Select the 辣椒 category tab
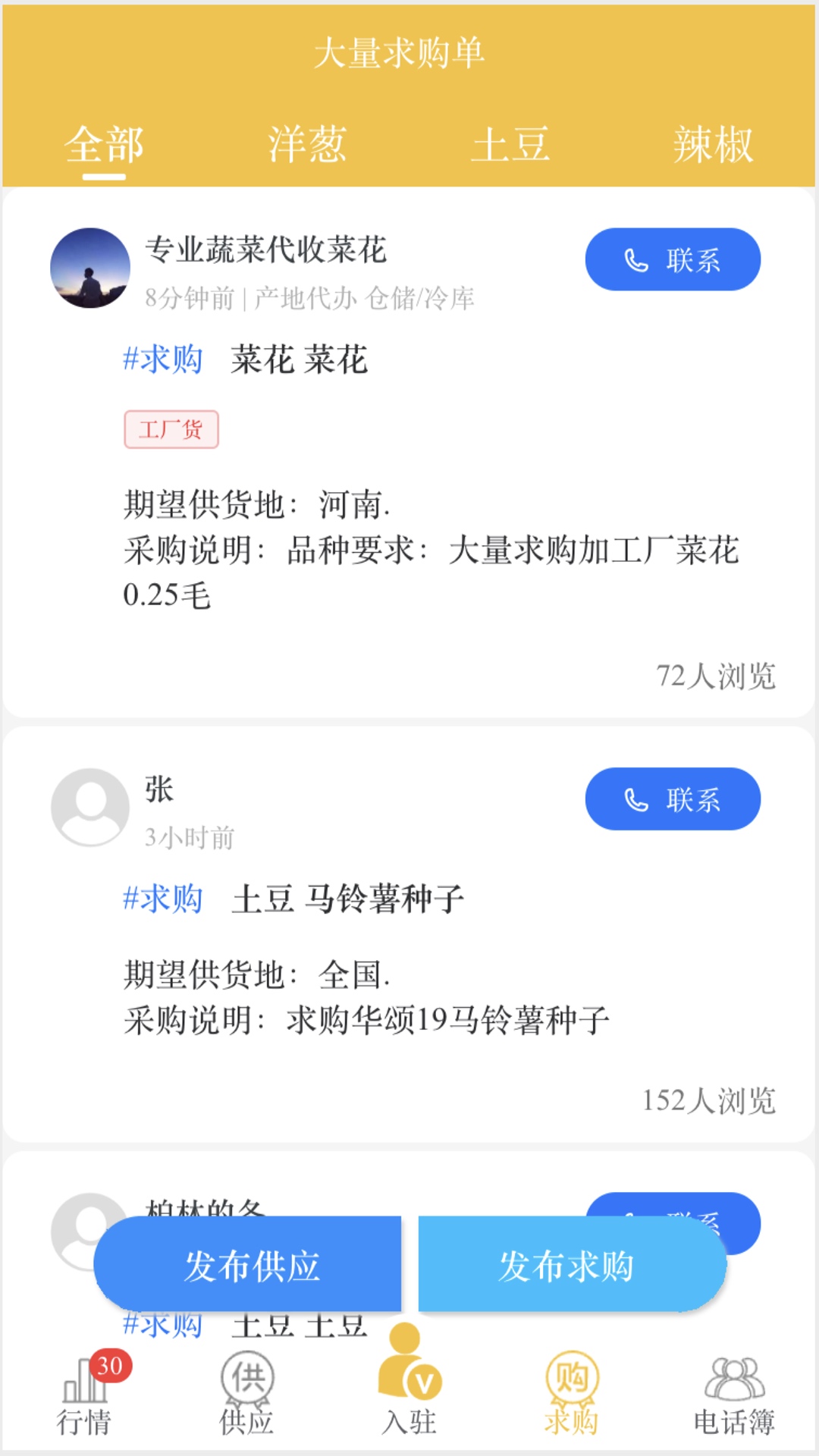Image resolution: width=819 pixels, height=1456 pixels. (x=714, y=146)
